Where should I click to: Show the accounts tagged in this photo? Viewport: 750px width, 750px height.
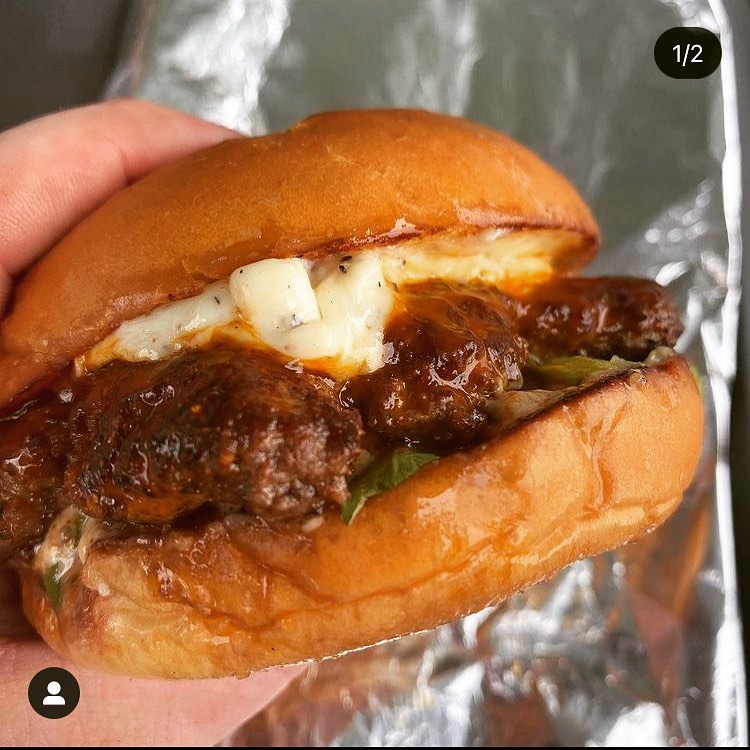[x=54, y=693]
